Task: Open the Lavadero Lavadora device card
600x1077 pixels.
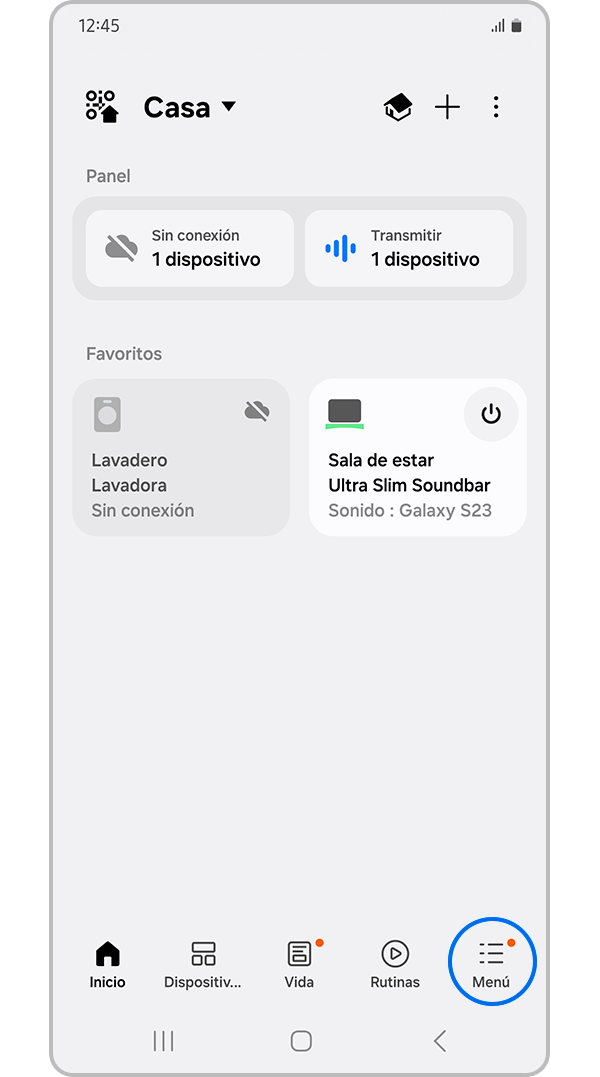Action: coord(181,457)
